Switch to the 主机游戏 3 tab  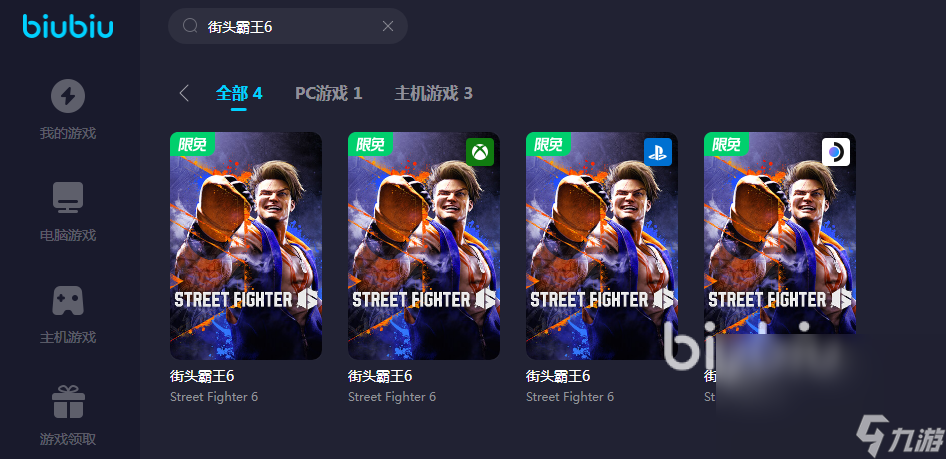tap(433, 93)
